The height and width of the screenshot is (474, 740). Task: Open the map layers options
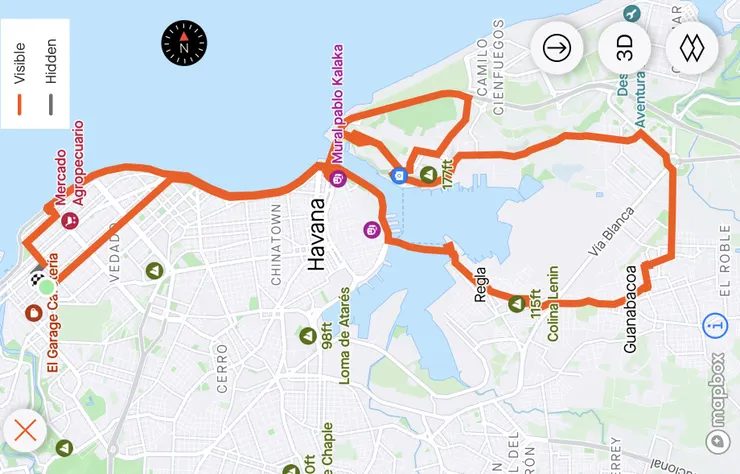tap(692, 47)
